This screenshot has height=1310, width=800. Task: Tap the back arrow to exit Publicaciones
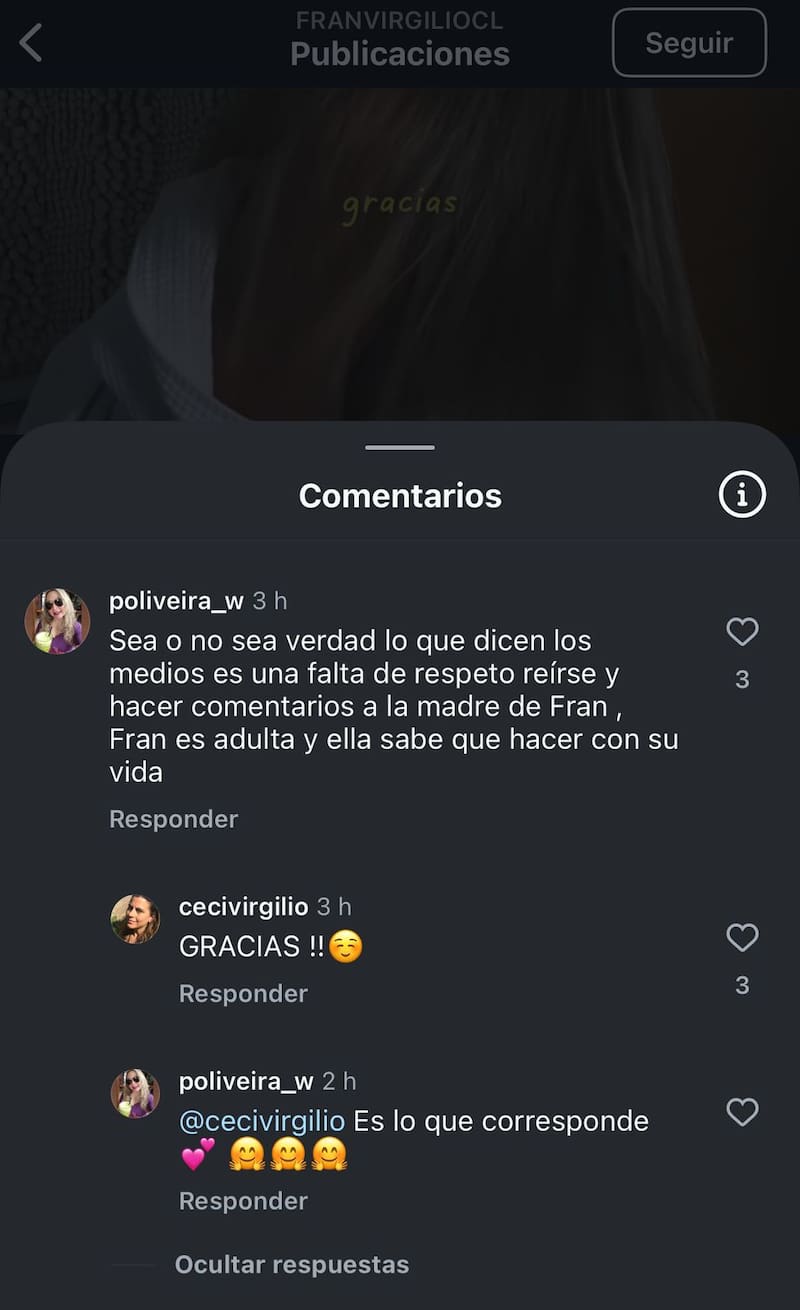pos(30,43)
